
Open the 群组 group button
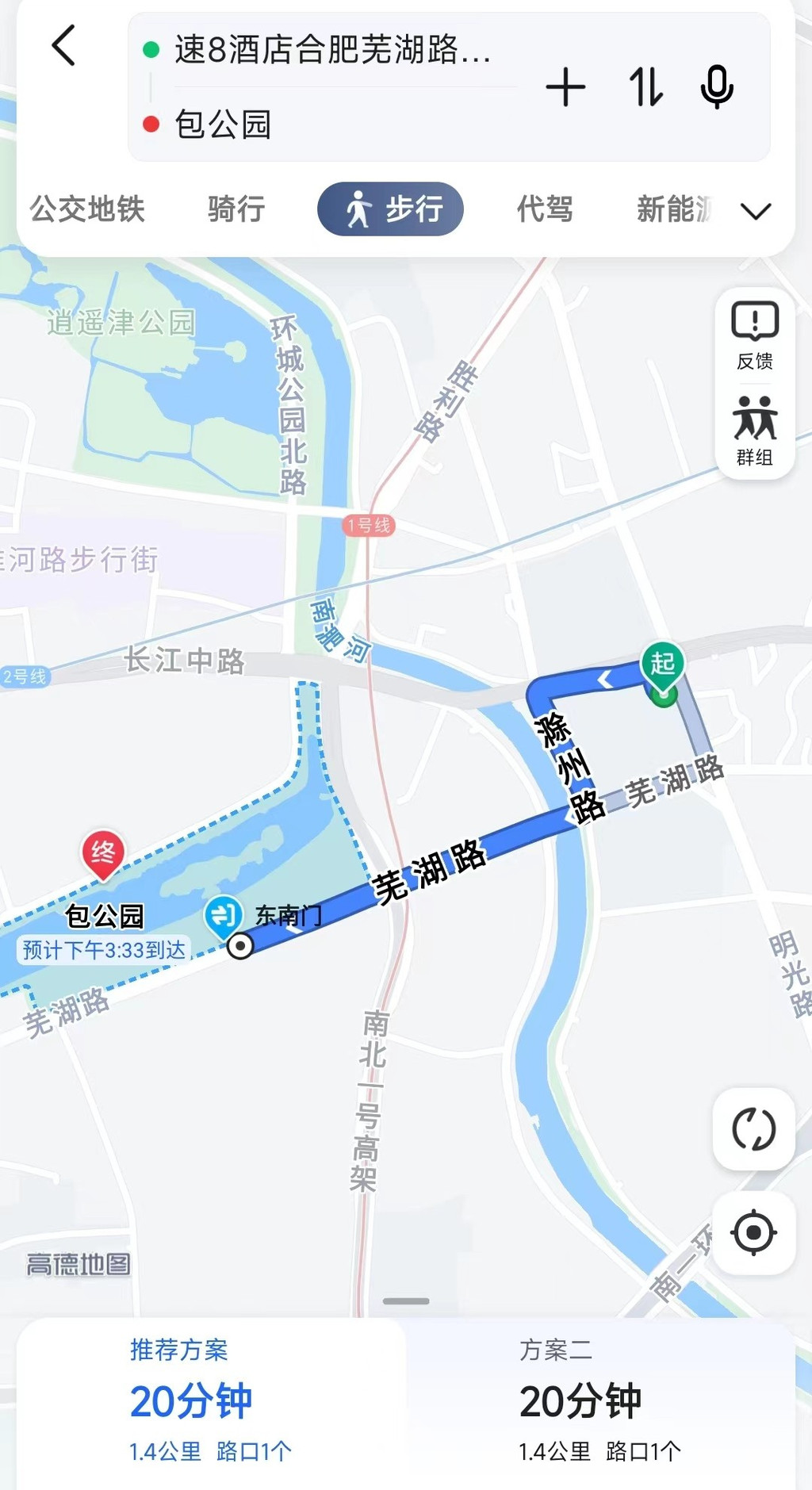click(x=755, y=431)
